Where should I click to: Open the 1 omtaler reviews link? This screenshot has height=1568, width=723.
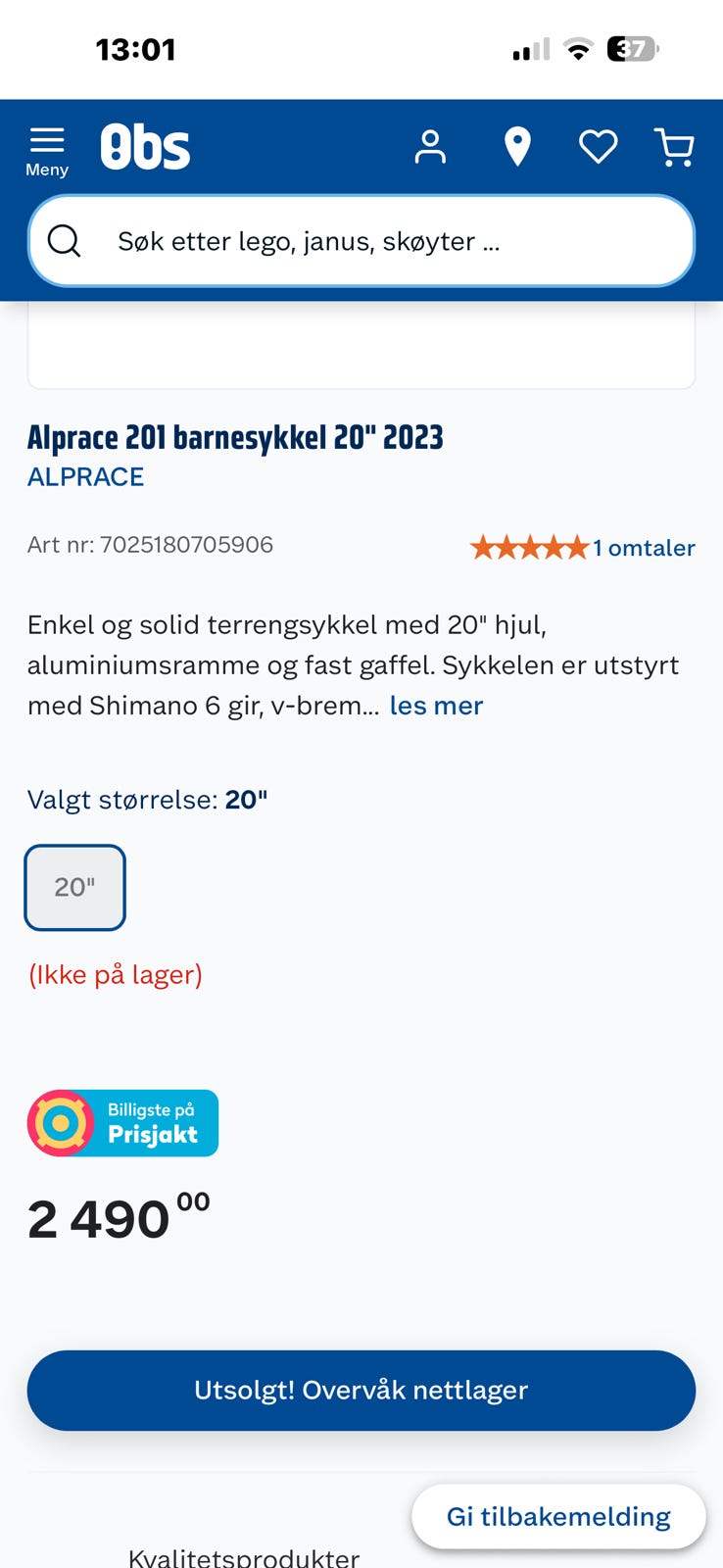click(x=644, y=547)
